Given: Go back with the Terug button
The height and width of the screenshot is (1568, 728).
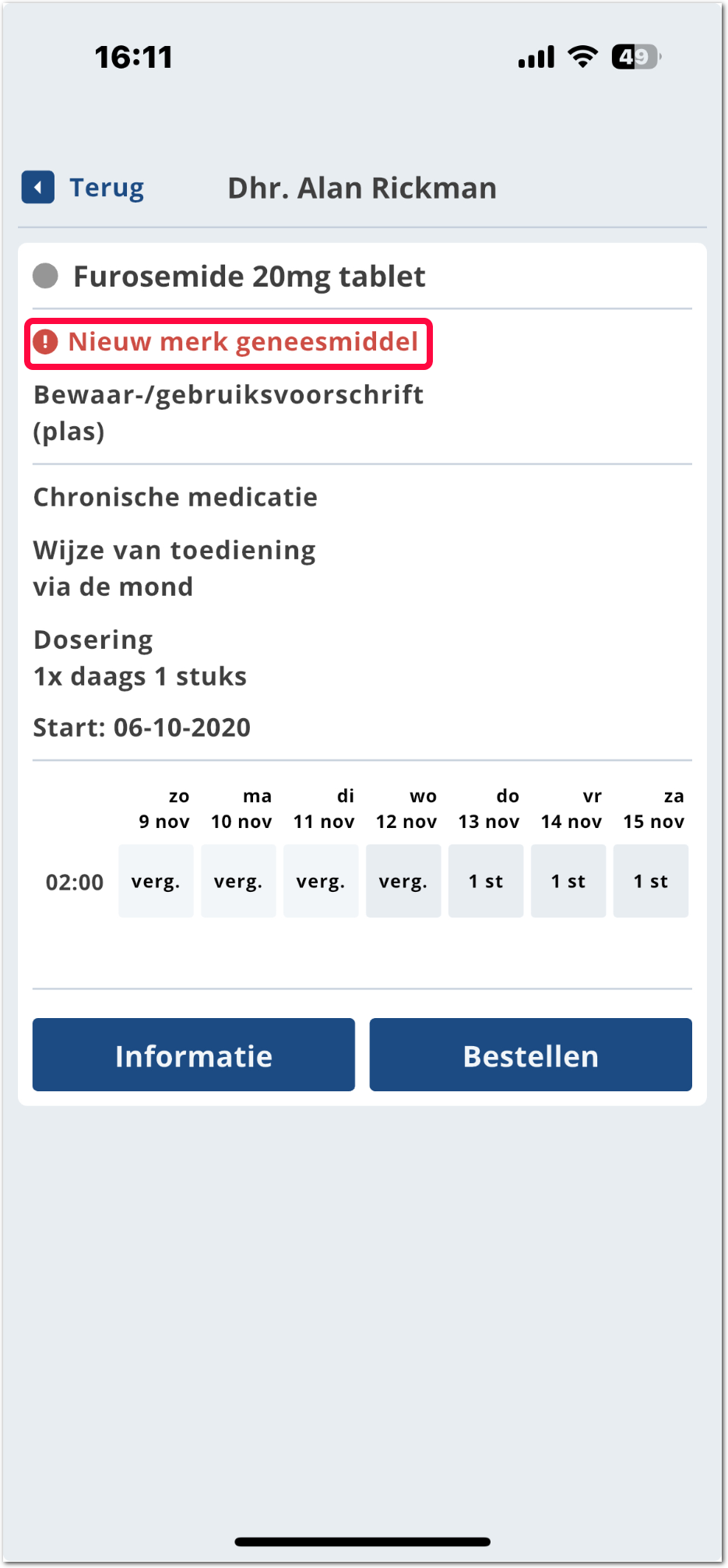Looking at the screenshot, I should [x=84, y=188].
